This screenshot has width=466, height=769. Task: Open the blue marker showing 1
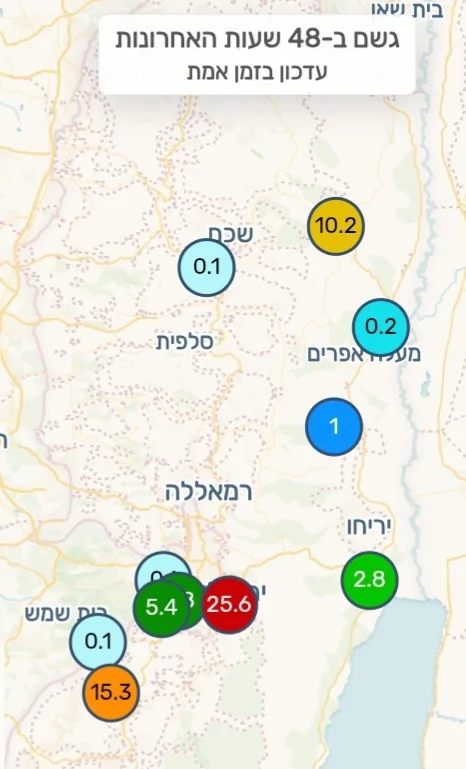tap(334, 427)
